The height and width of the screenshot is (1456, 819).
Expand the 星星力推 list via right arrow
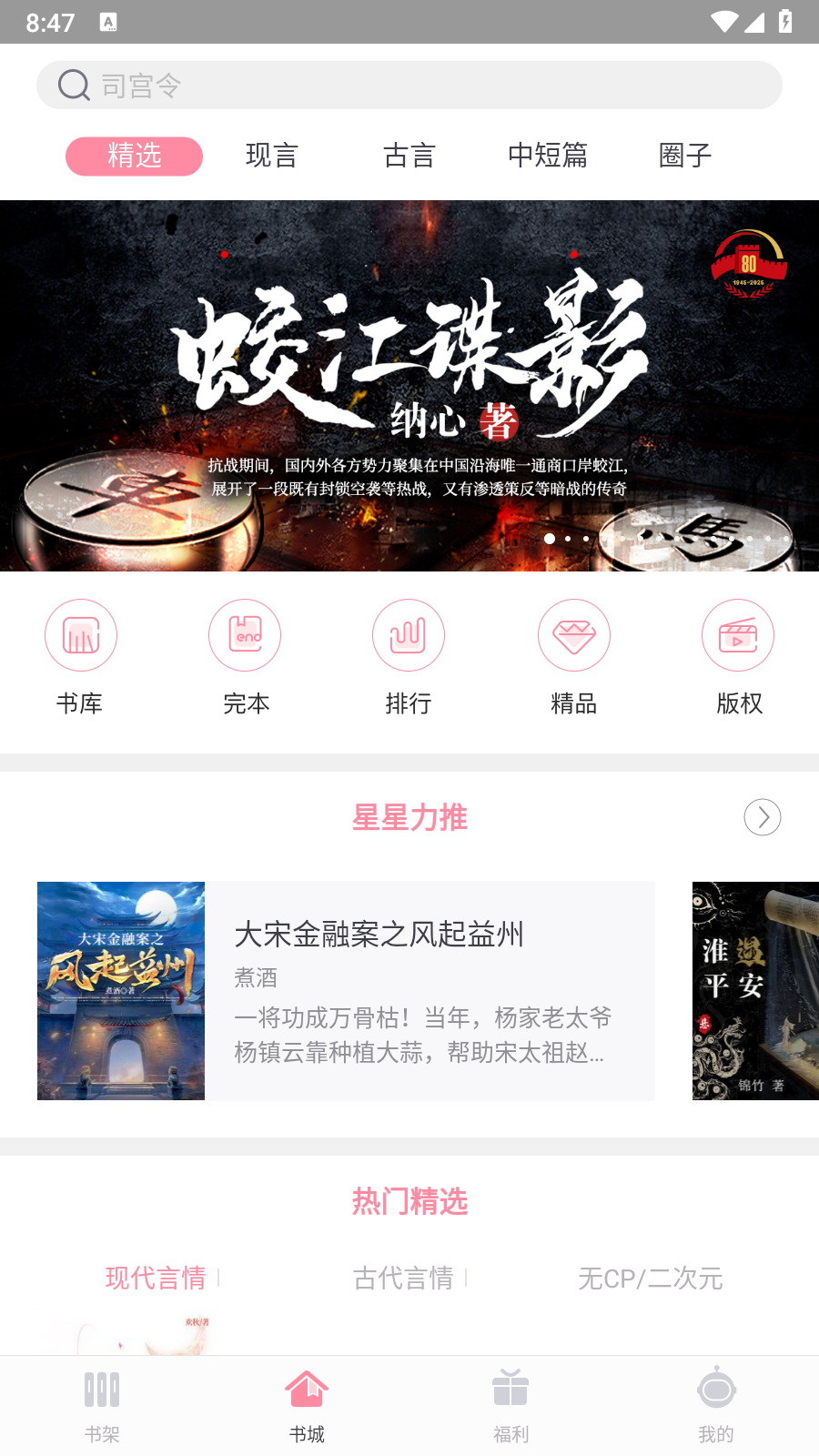(x=763, y=817)
